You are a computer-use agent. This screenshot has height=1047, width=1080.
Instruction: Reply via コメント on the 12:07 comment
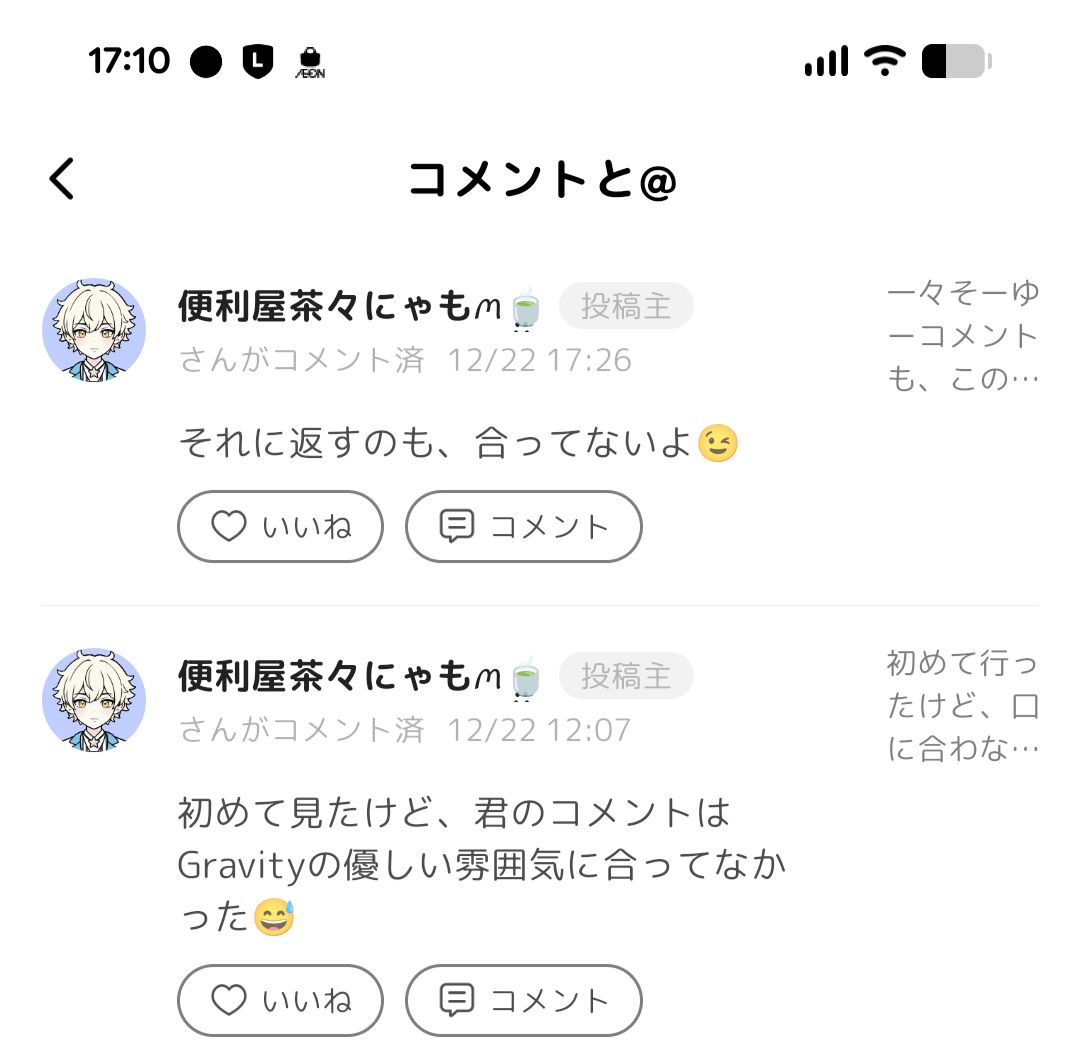(x=523, y=1000)
